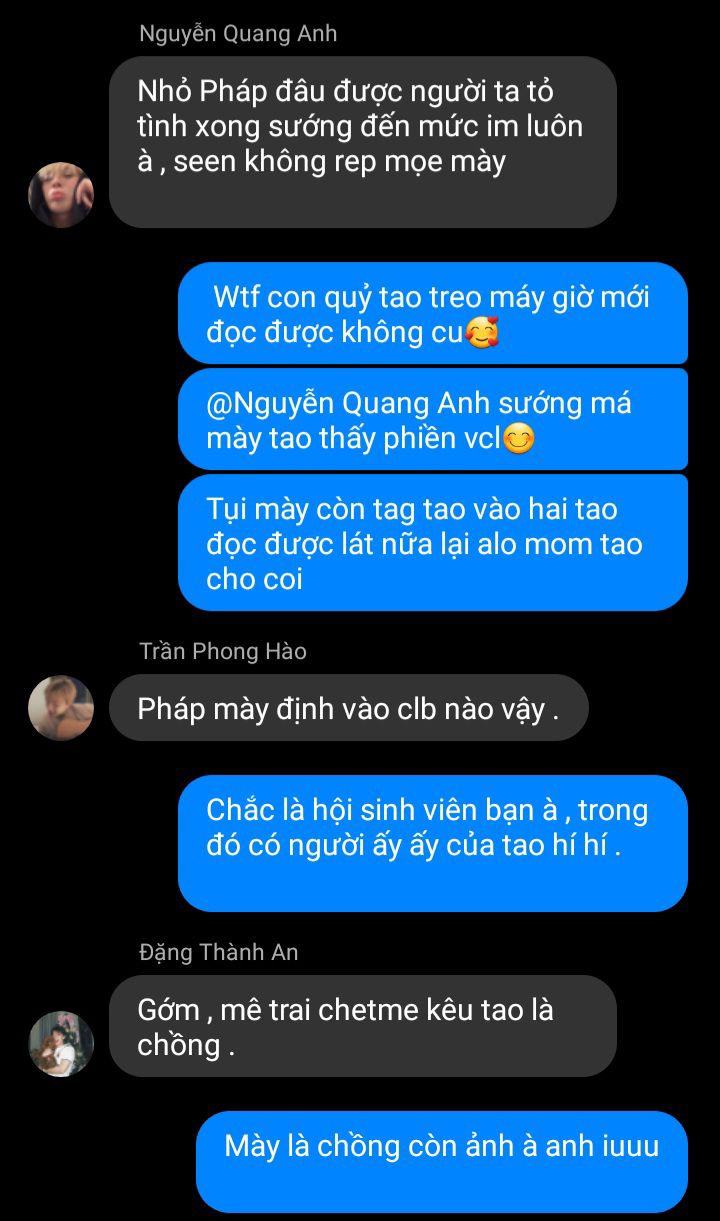Open Nguyễn Quang Anh's profile picture
The image size is (720, 1221).
coord(61,194)
